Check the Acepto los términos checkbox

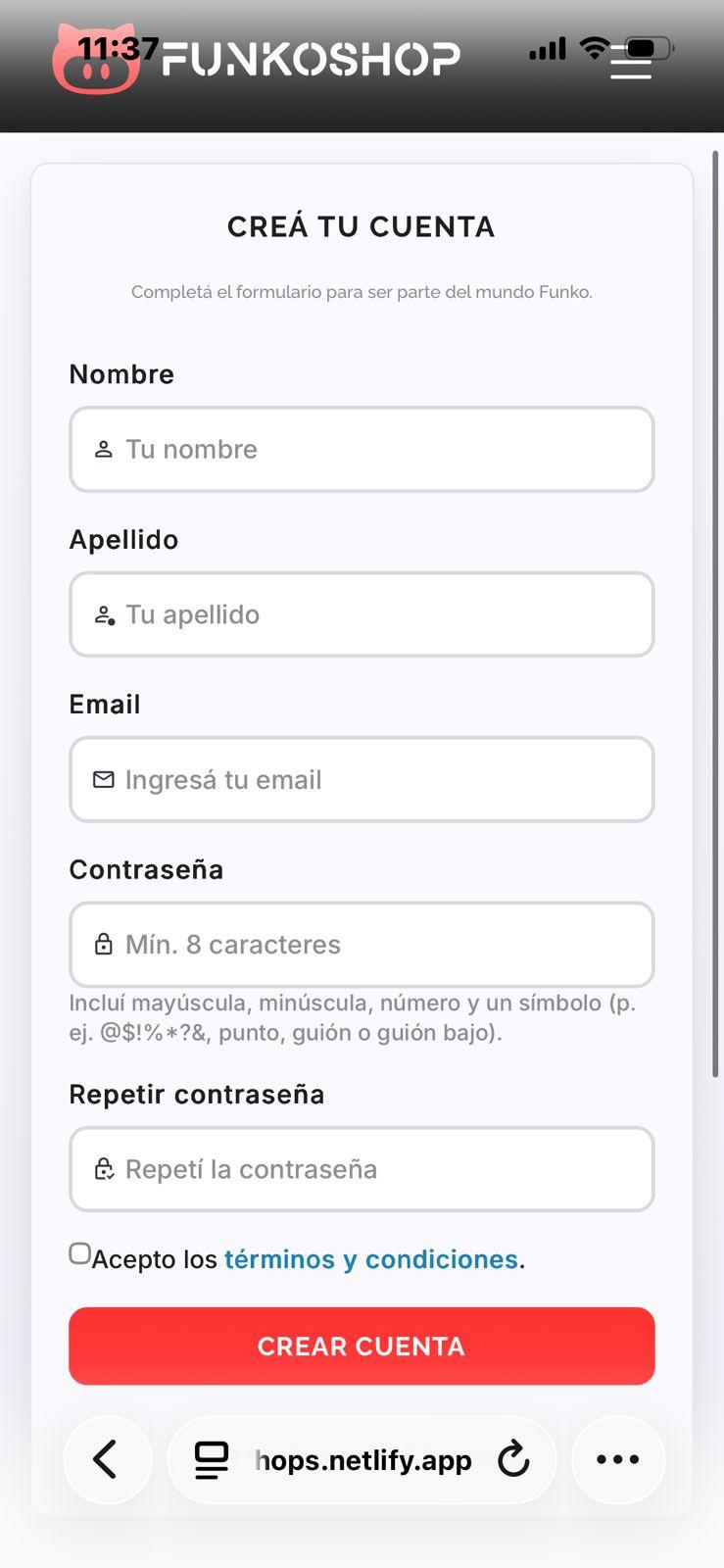(78, 1252)
